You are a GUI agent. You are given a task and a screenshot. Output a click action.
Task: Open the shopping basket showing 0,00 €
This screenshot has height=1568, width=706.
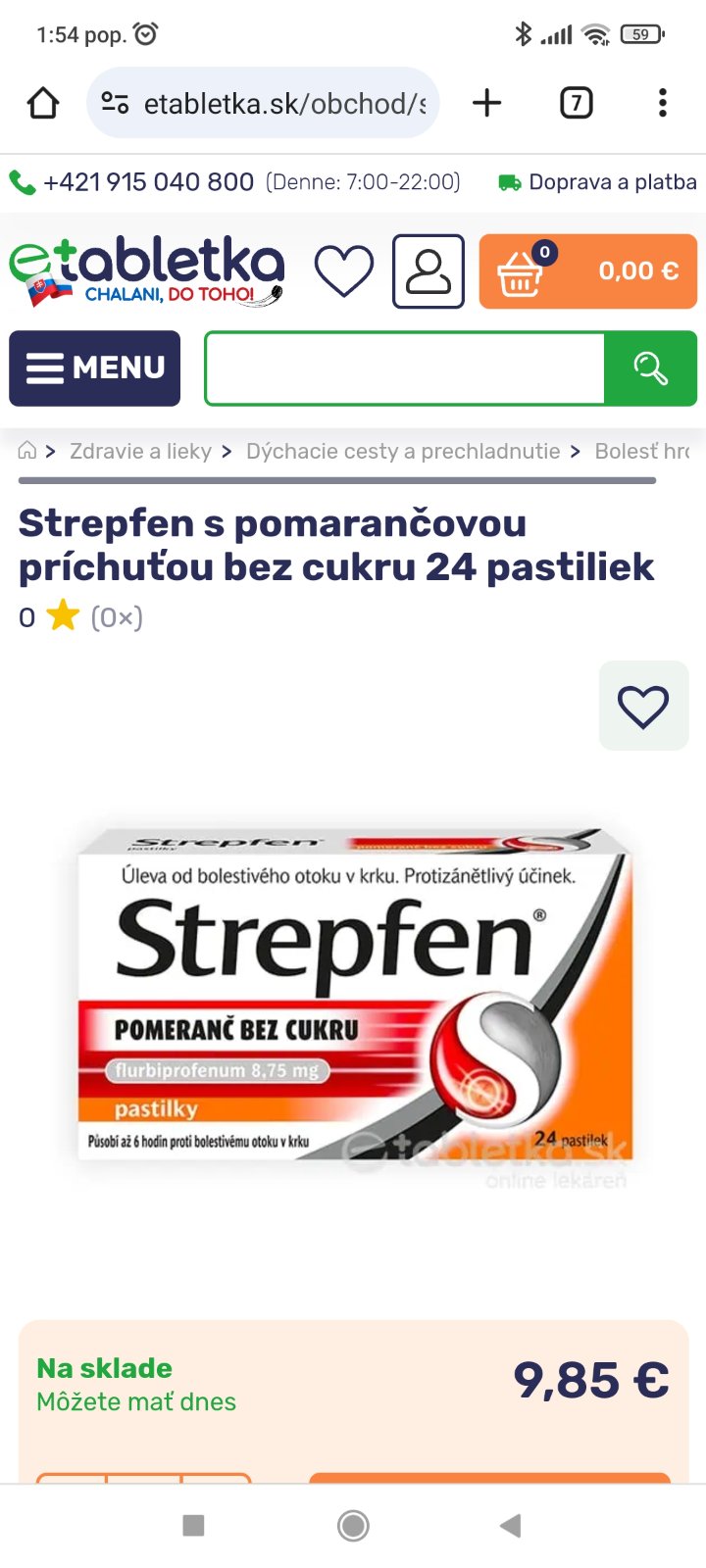click(587, 271)
